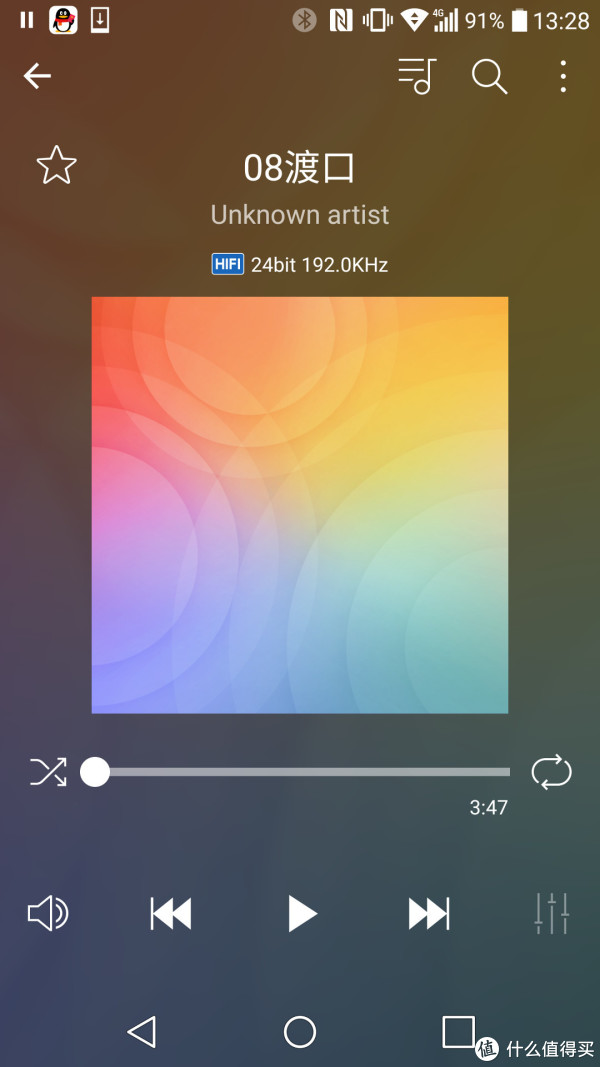Open the volume speaker control
600x1067 pixels.
[x=48, y=913]
